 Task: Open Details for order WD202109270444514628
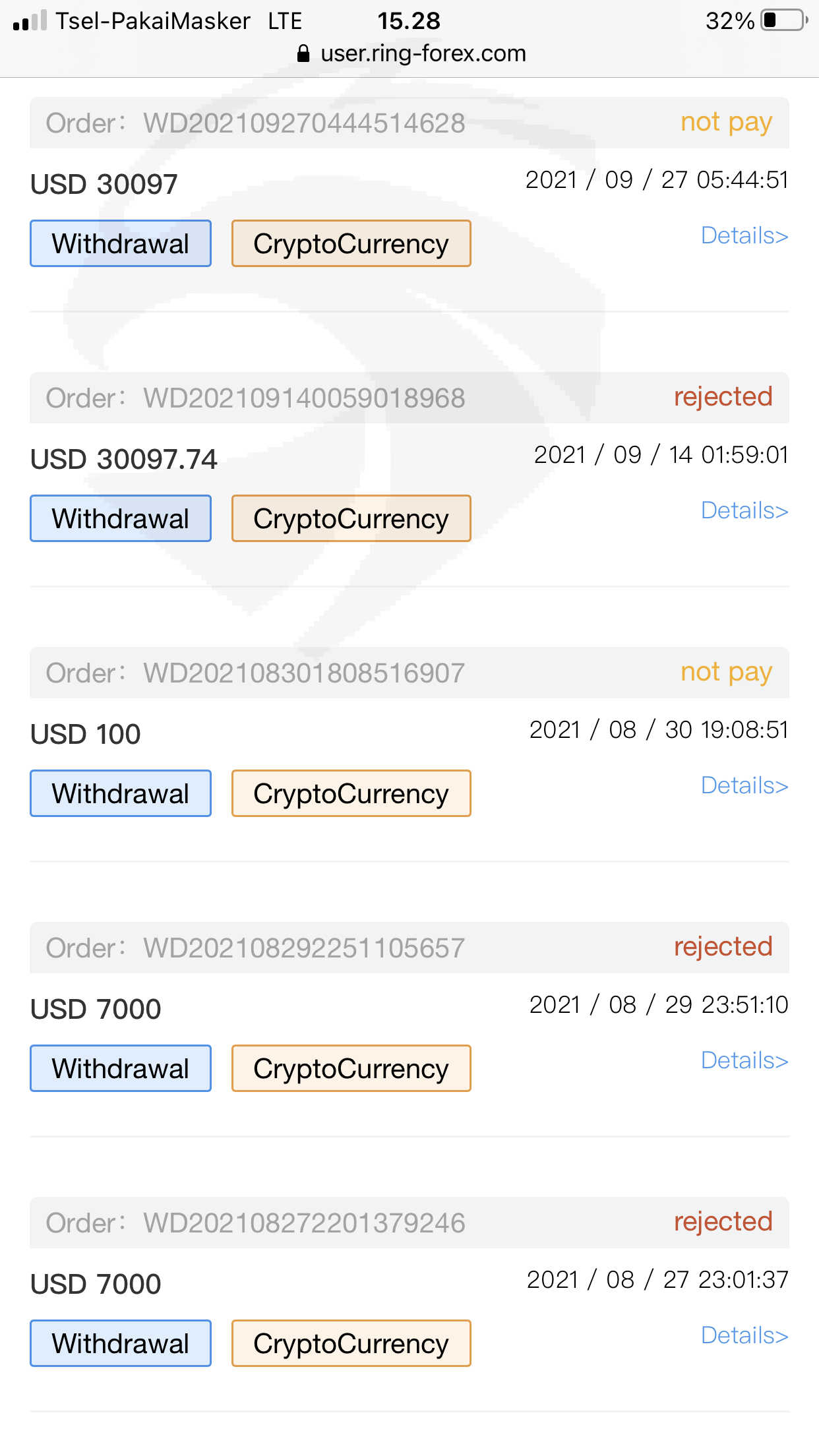744,235
